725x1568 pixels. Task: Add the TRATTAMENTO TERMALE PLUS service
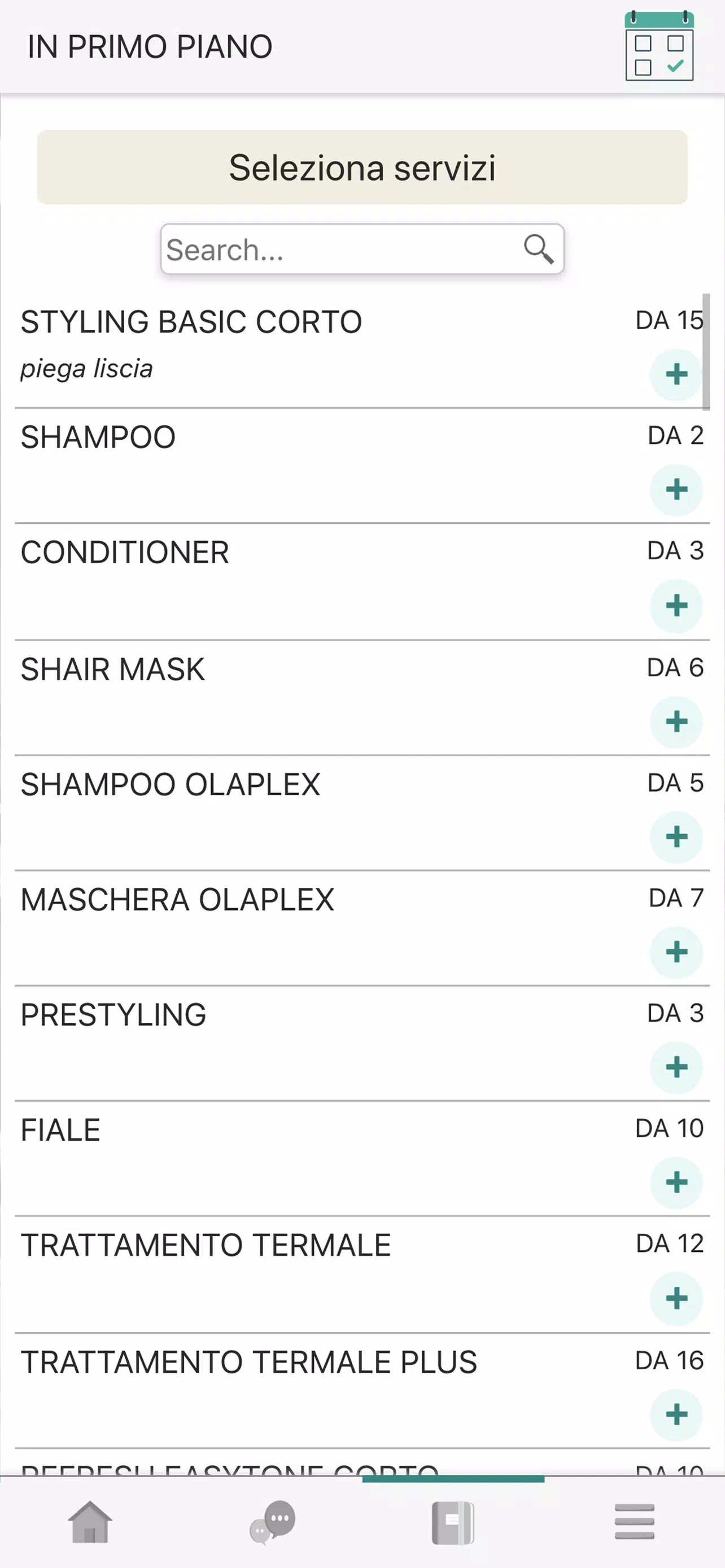(676, 1414)
